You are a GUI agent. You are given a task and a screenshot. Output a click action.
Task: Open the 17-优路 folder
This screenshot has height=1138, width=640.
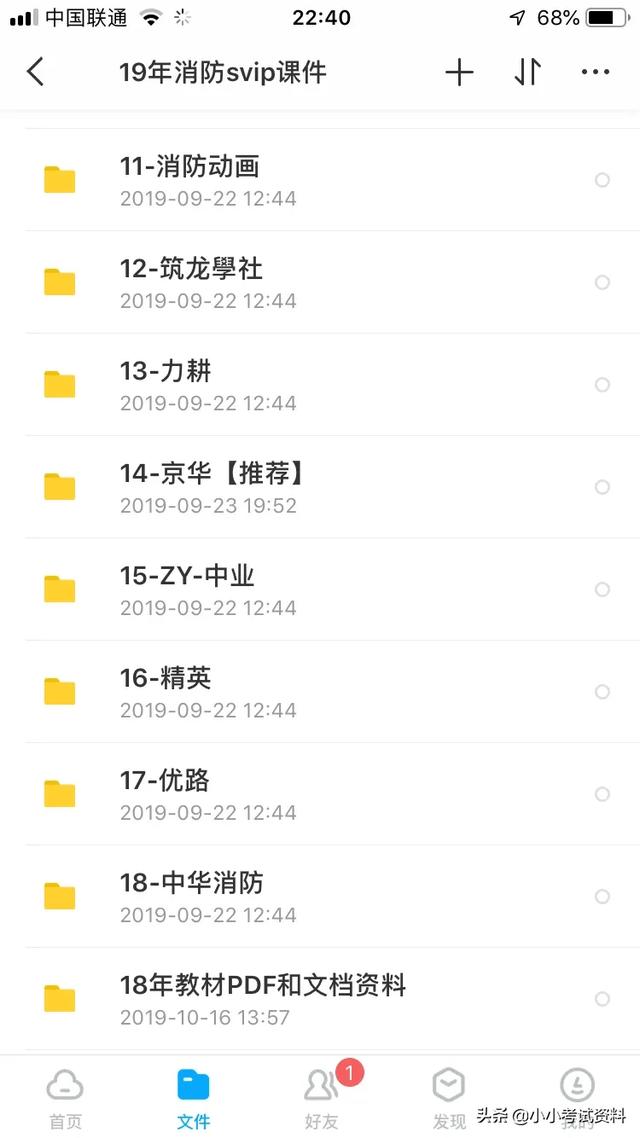[165, 794]
